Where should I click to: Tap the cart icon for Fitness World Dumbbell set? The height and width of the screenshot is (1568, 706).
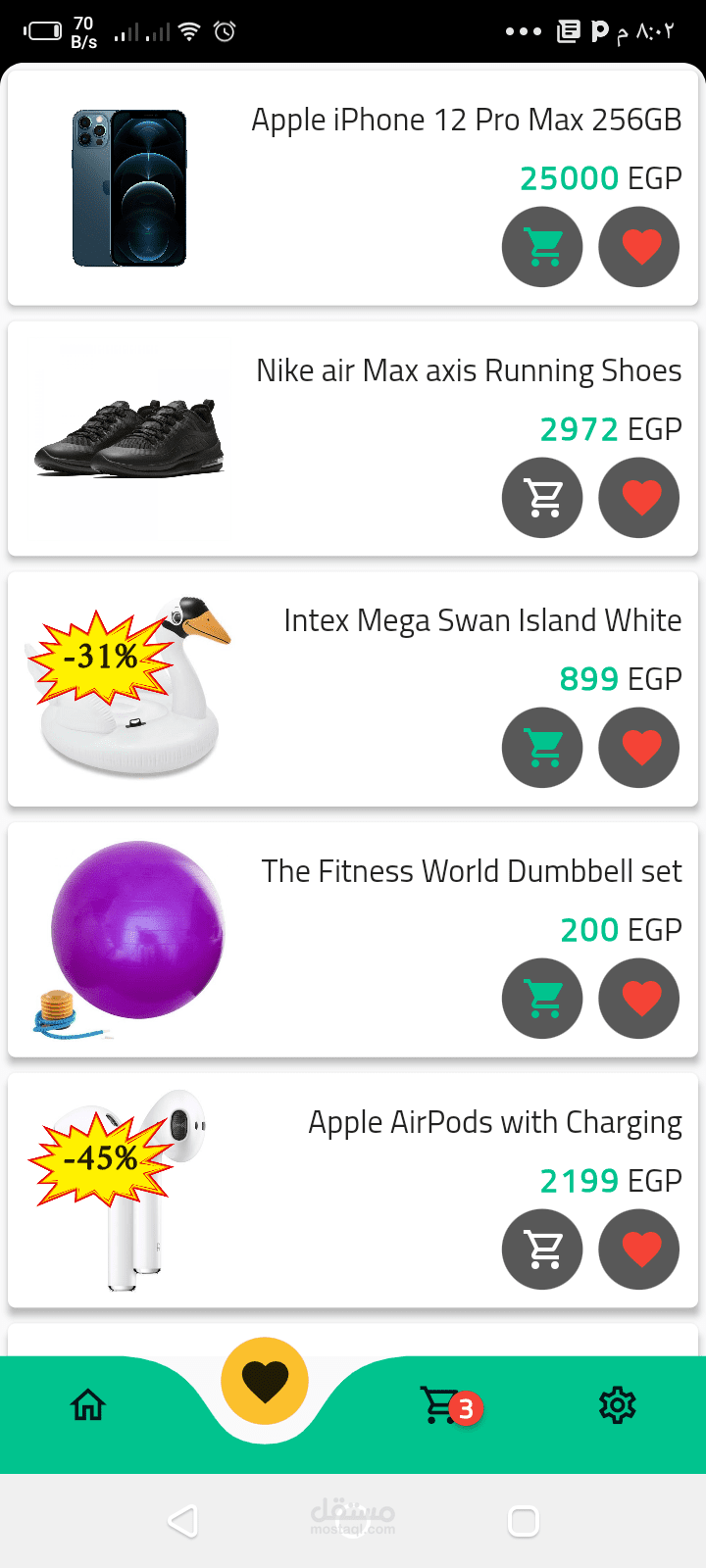point(542,999)
